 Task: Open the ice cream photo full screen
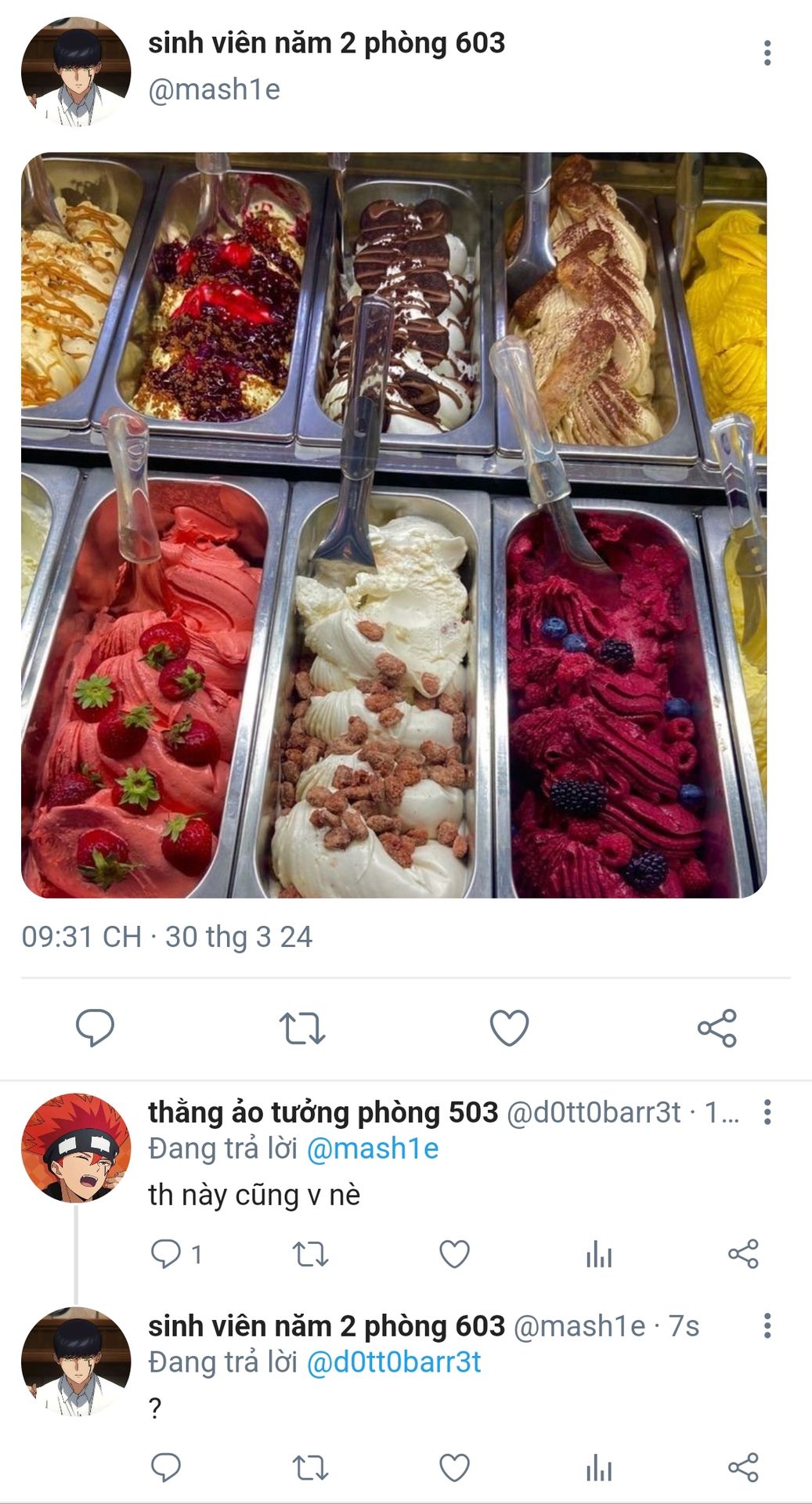(394, 525)
